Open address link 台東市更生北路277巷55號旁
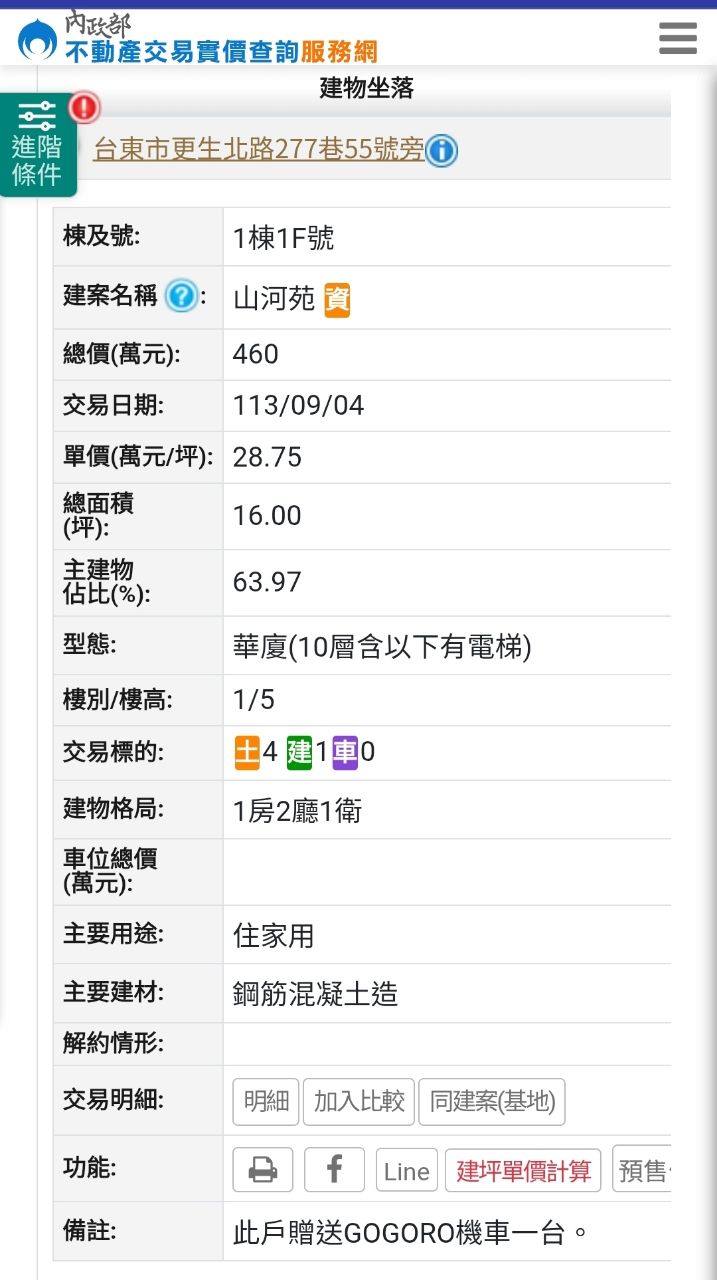The image size is (717, 1280). [x=258, y=150]
